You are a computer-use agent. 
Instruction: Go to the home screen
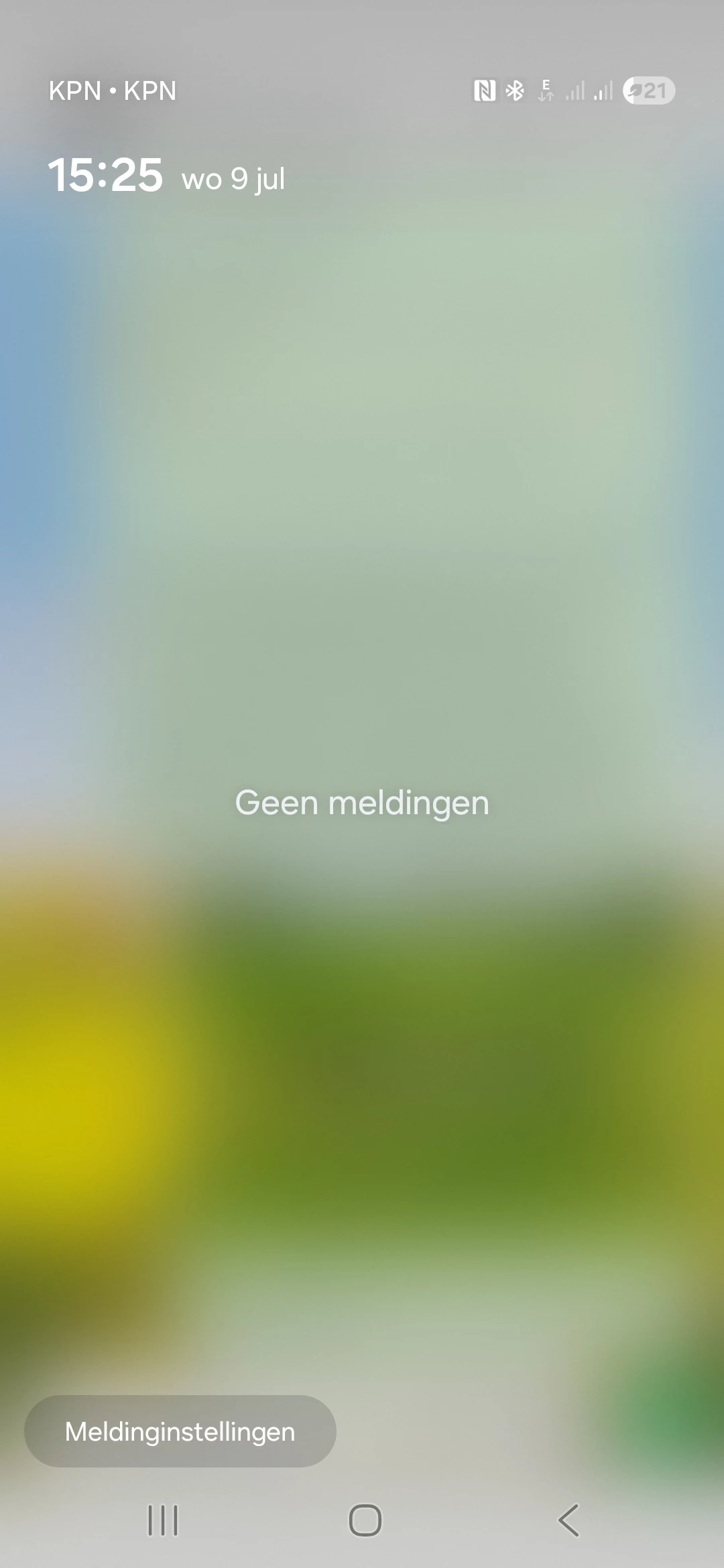click(365, 1520)
